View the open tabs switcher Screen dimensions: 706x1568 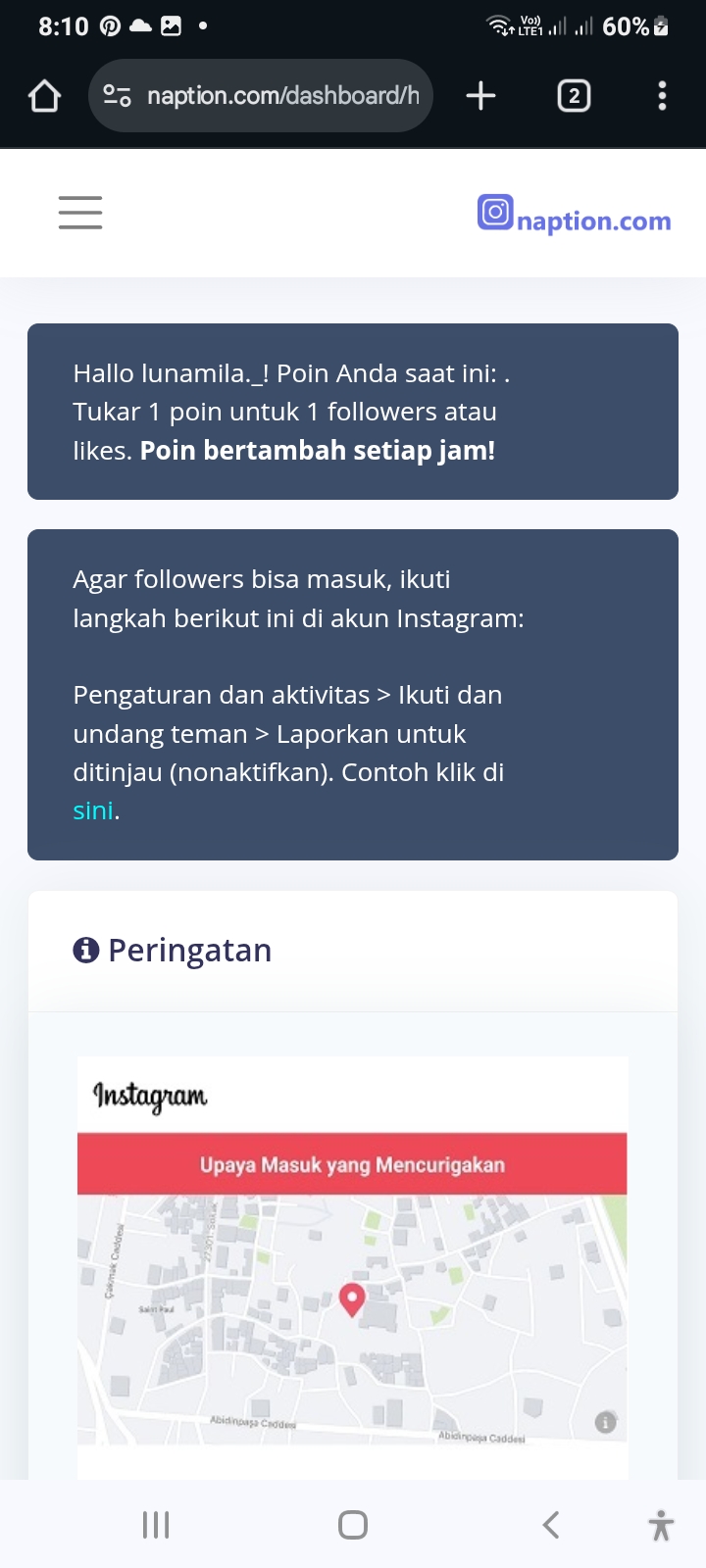pos(574,96)
